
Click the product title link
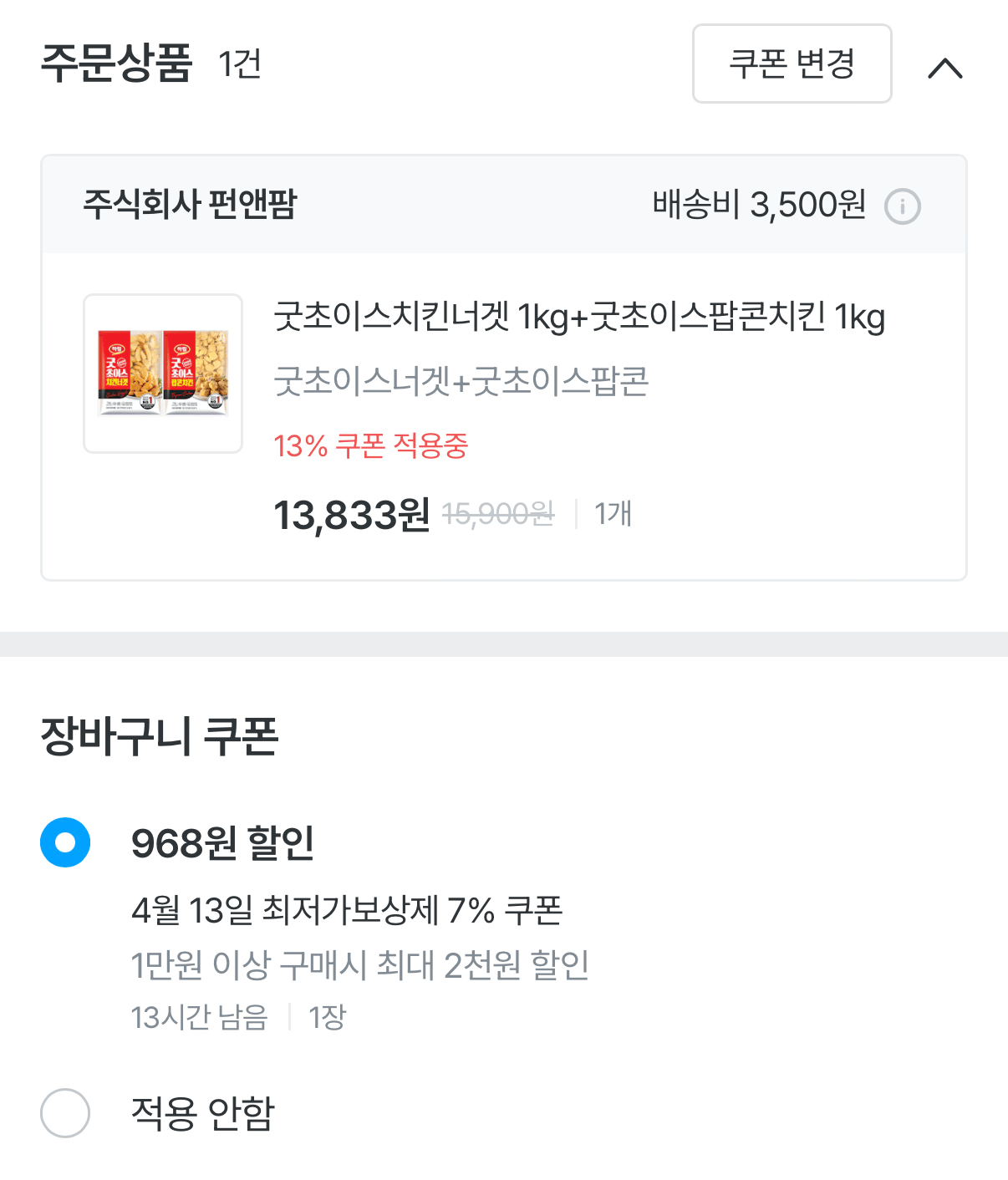click(x=580, y=318)
